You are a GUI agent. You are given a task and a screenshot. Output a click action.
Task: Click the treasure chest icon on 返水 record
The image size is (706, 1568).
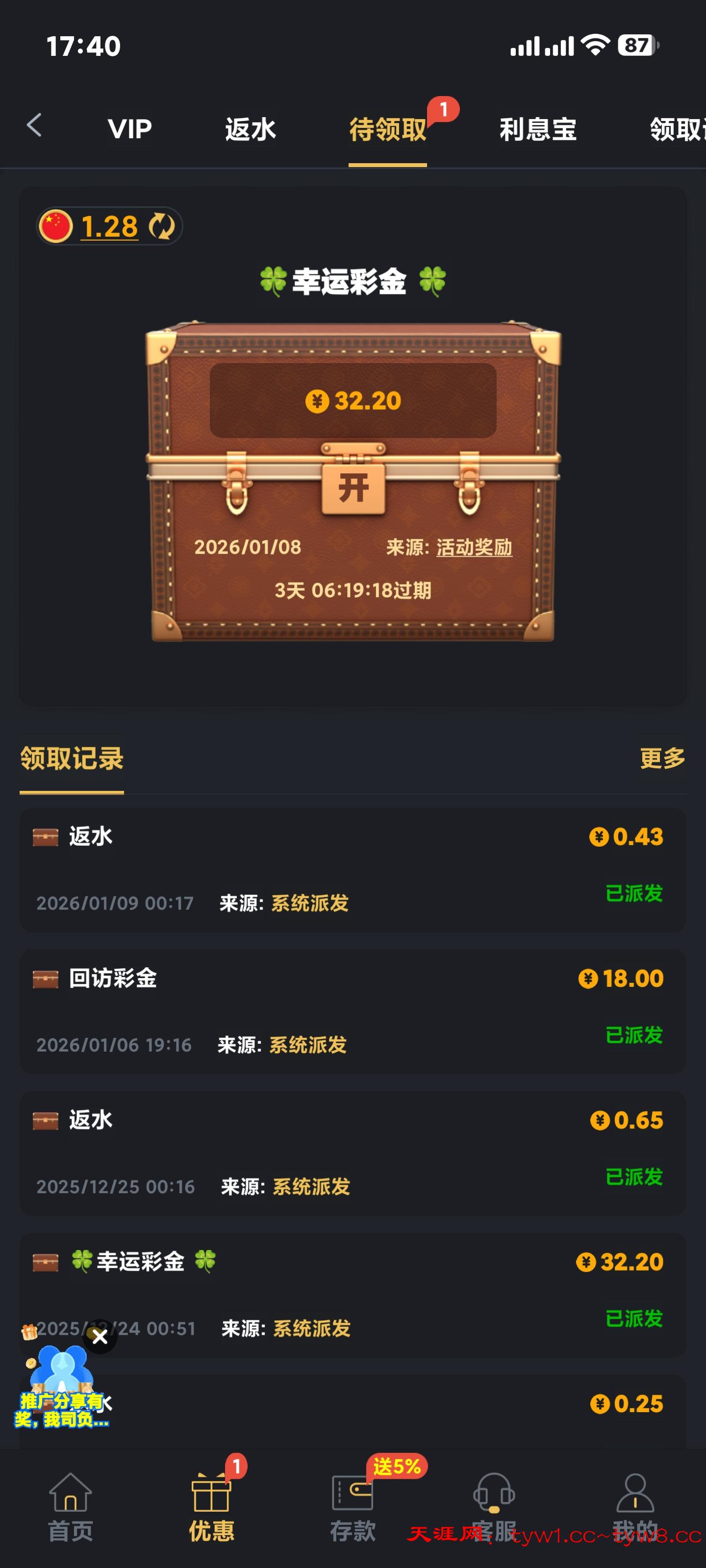point(45,836)
